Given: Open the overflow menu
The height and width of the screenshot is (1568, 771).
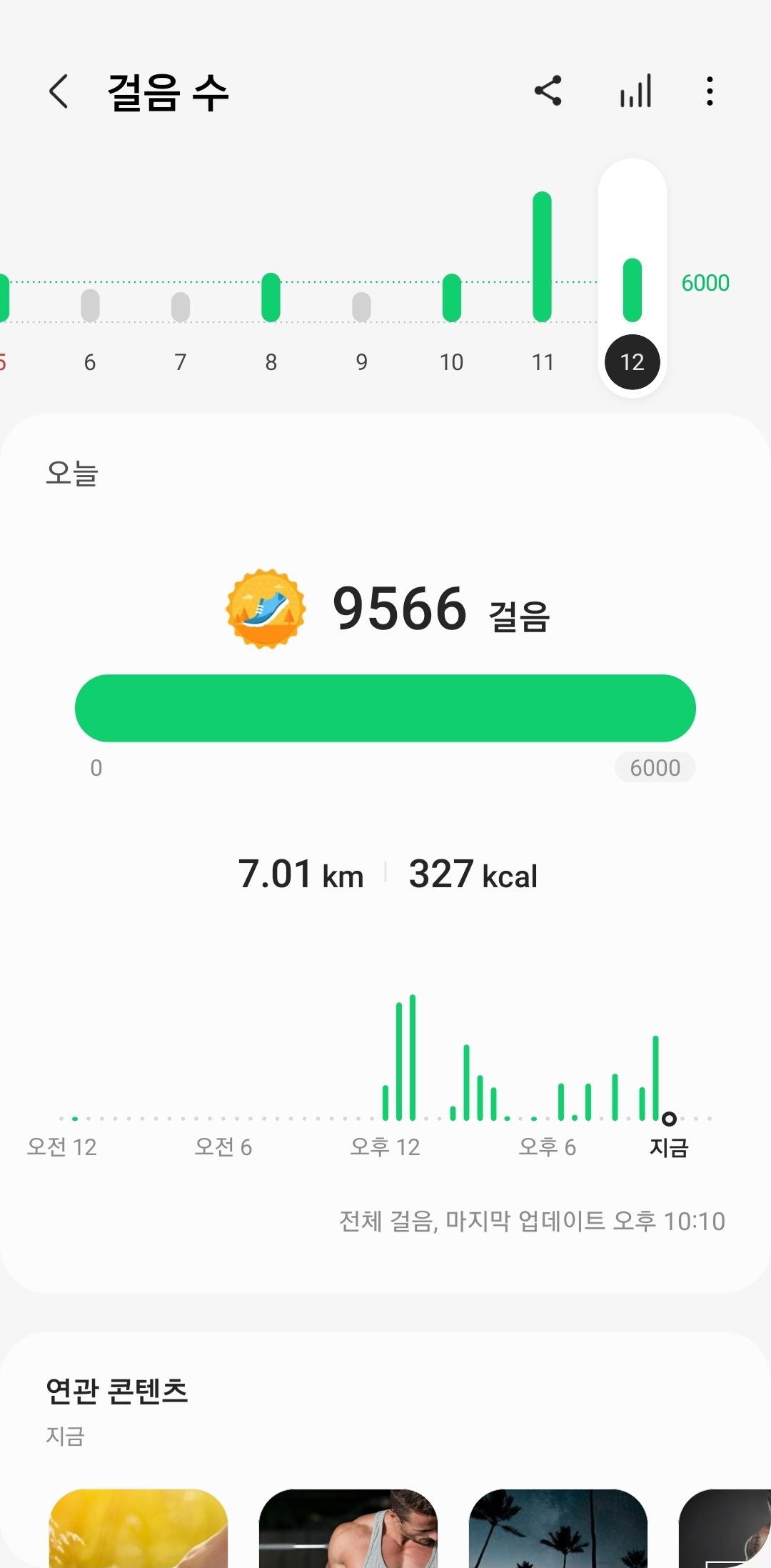Looking at the screenshot, I should [709, 91].
